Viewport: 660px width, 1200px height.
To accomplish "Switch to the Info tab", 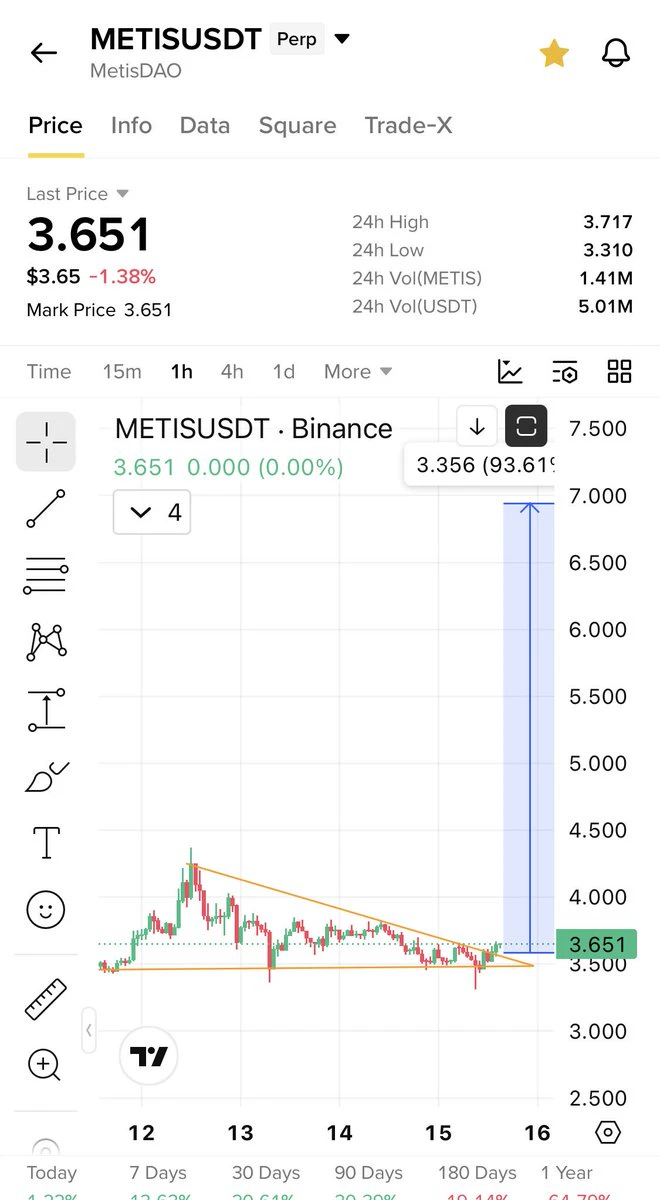I will [x=131, y=125].
